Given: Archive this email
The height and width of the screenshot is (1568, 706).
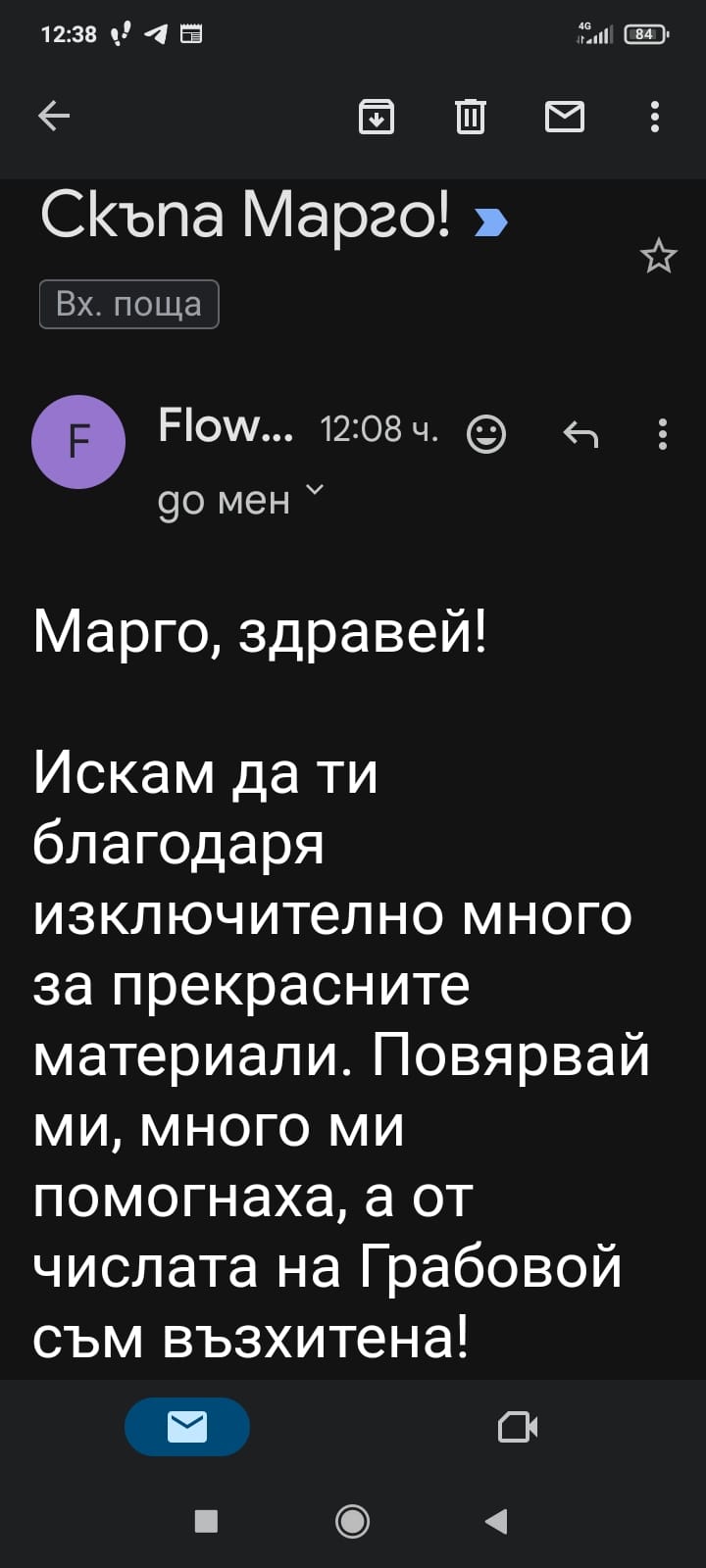Looking at the screenshot, I should 377,117.
